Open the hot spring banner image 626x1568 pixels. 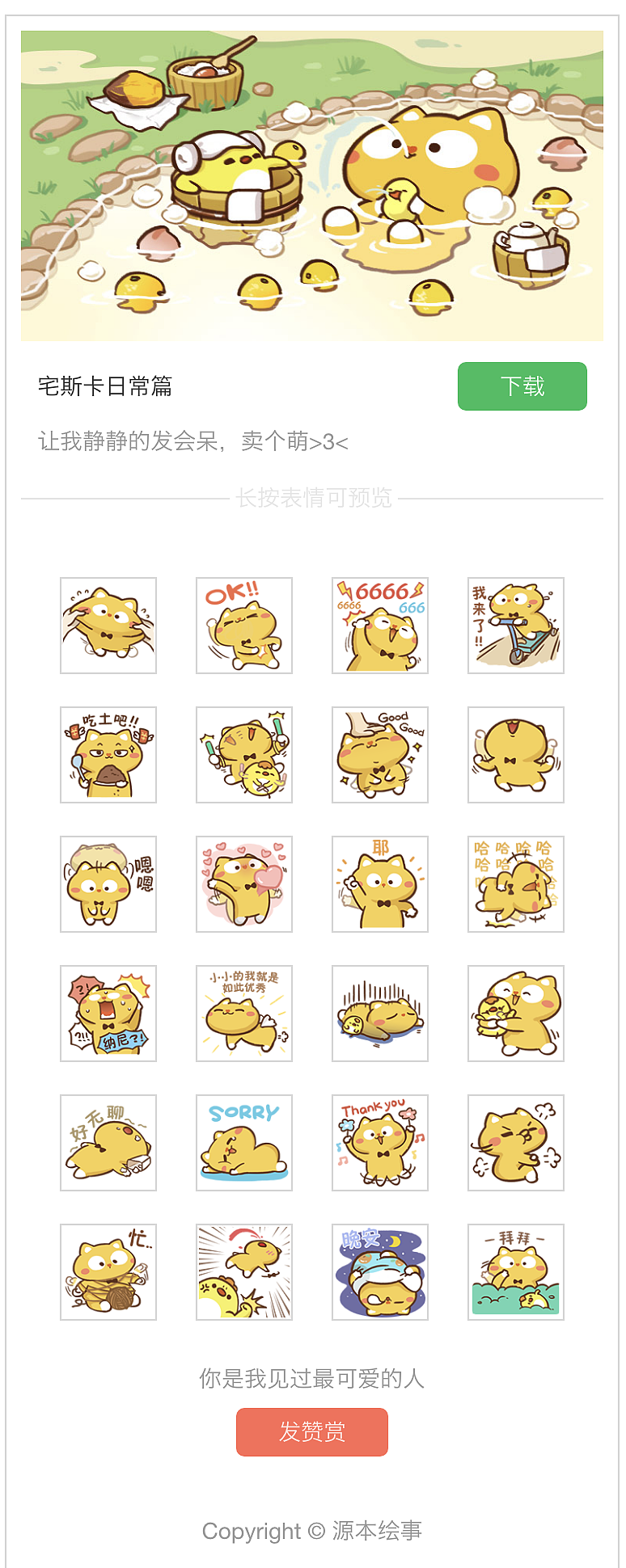pos(311,185)
